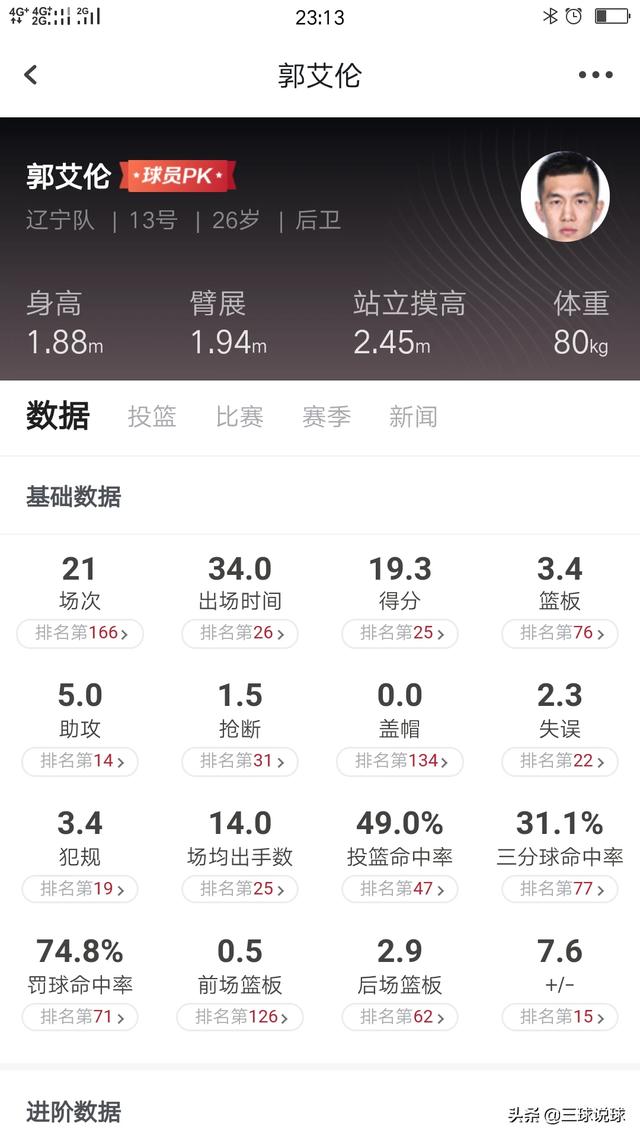Select the 新闻 tab
The height and width of the screenshot is (1138, 640).
(413, 417)
